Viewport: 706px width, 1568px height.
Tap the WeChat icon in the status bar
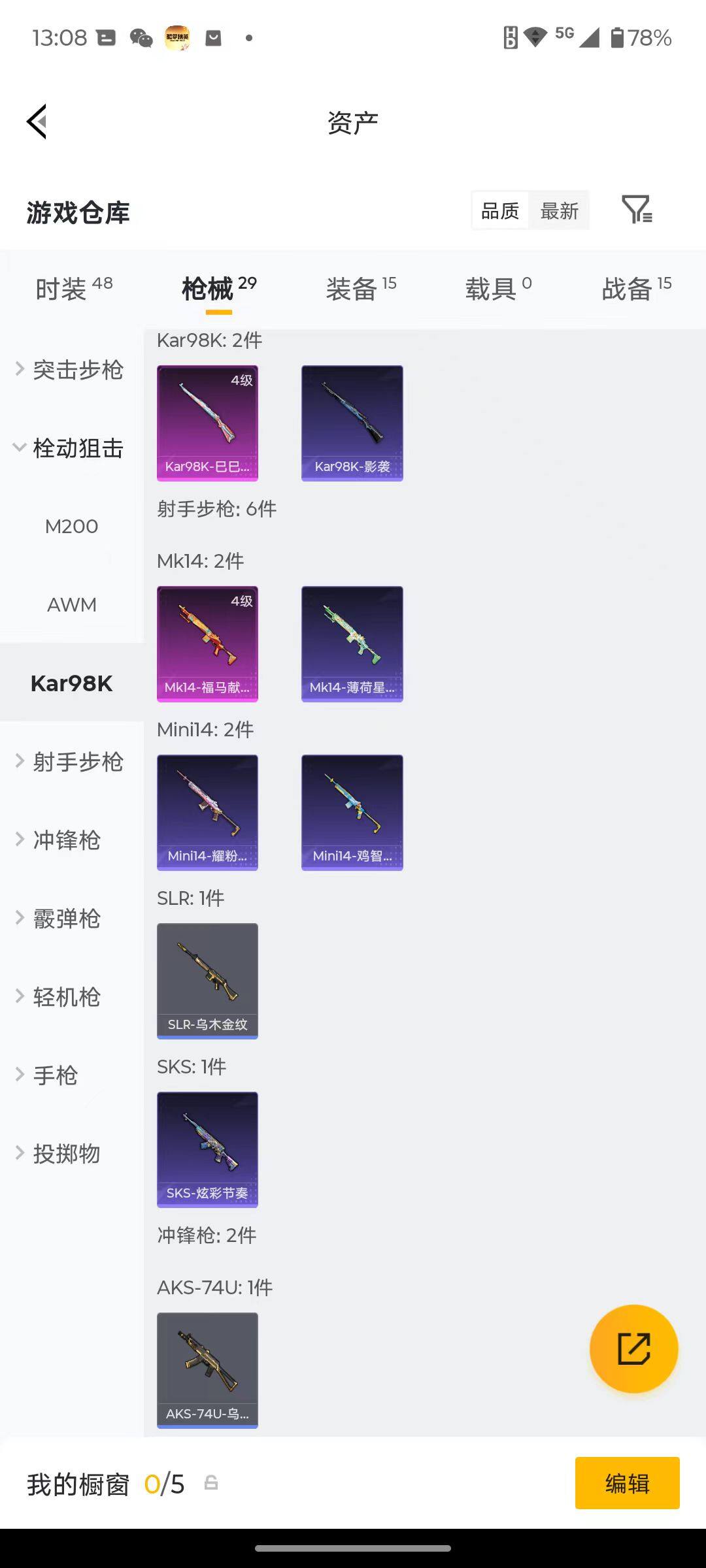coord(139,37)
